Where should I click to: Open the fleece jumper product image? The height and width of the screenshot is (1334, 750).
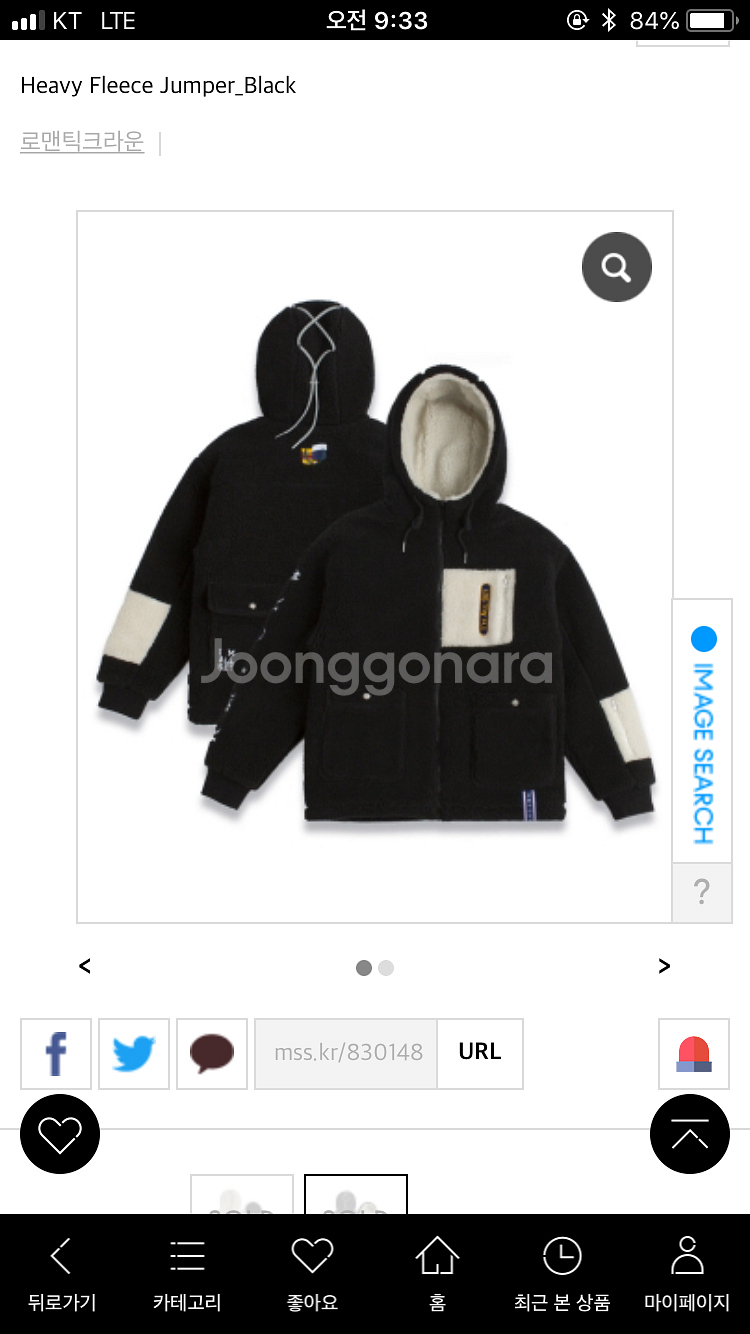tap(375, 566)
